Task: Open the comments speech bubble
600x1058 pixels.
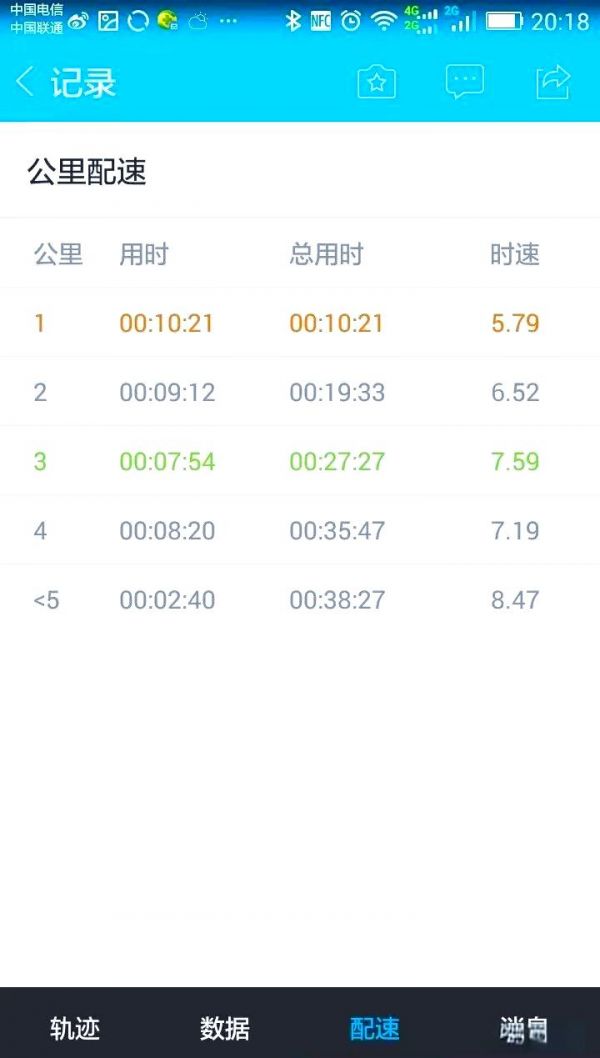Action: (x=464, y=82)
